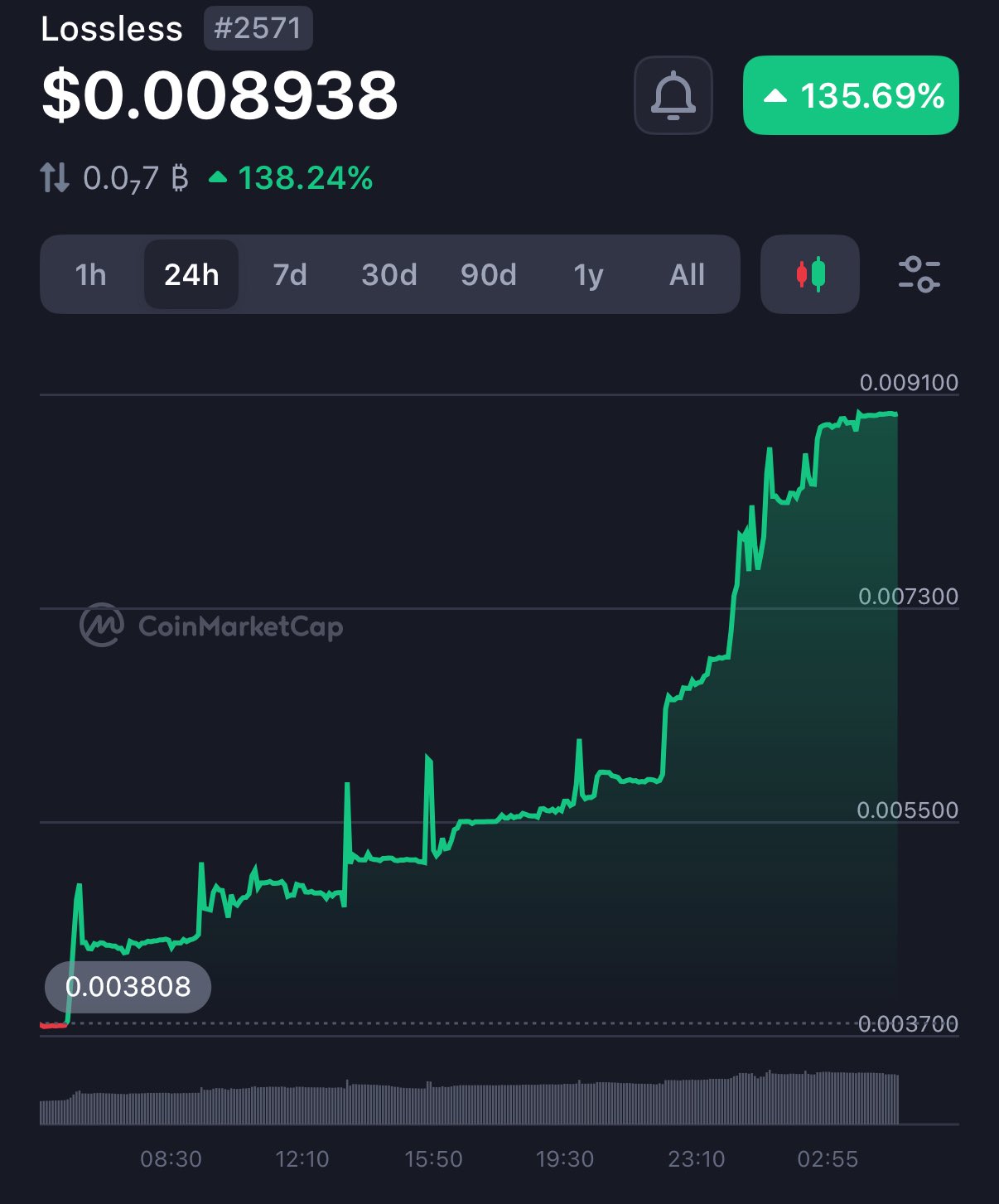The width and height of the screenshot is (999, 1204).
Task: Switch the chart to 1h range
Action: coord(90,274)
